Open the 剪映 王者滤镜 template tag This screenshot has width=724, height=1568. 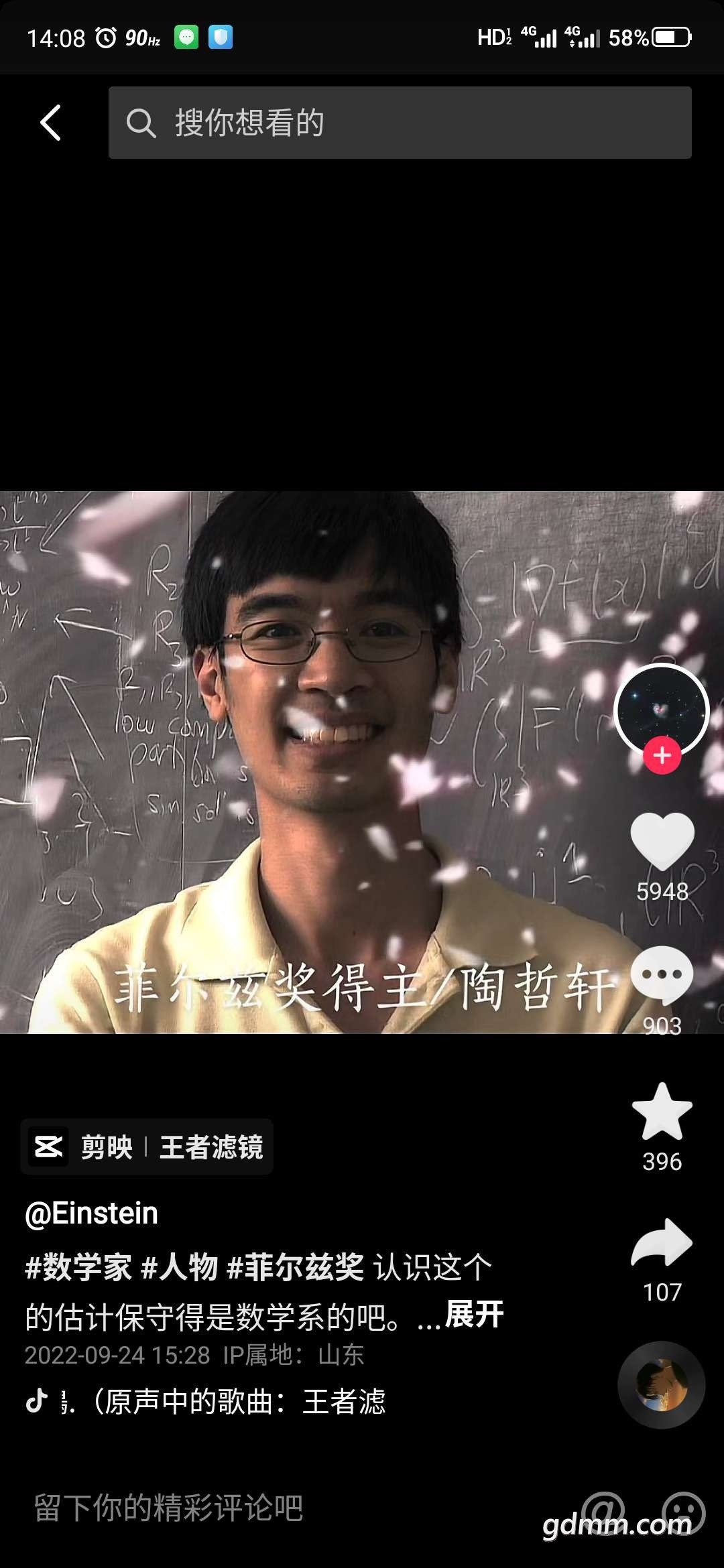point(147,1147)
